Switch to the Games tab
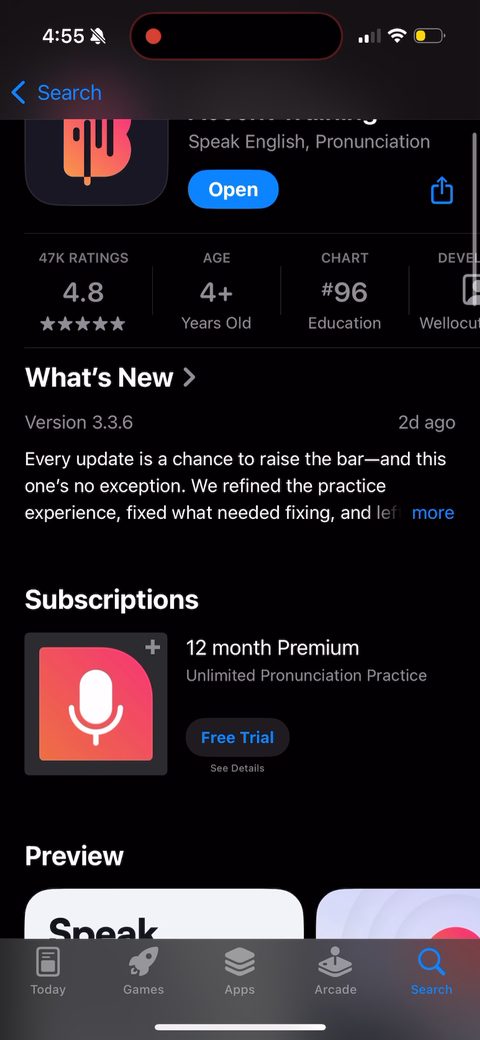This screenshot has width=480, height=1040. (143, 971)
